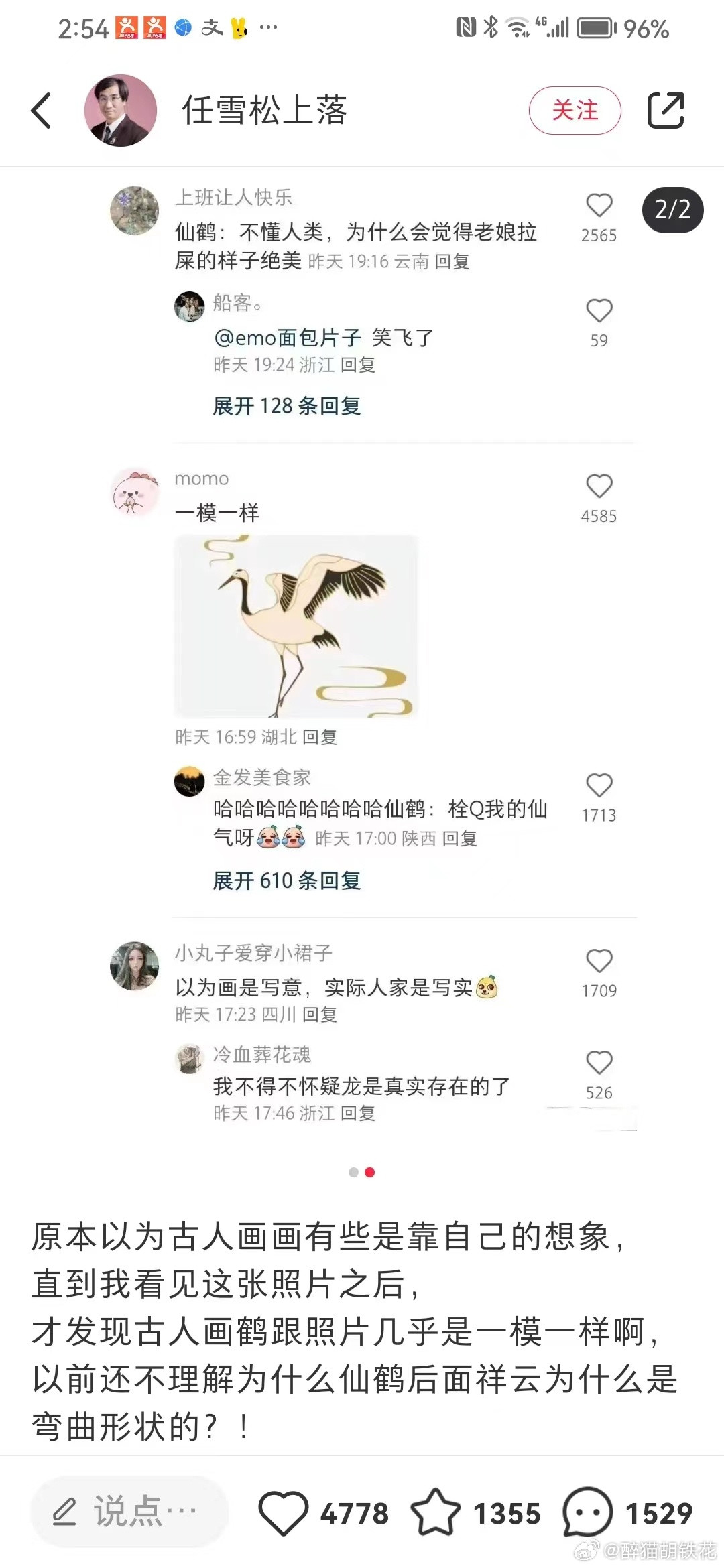The image size is (724, 1568).
Task: Add the post to favorites via star
Action: click(x=436, y=1512)
